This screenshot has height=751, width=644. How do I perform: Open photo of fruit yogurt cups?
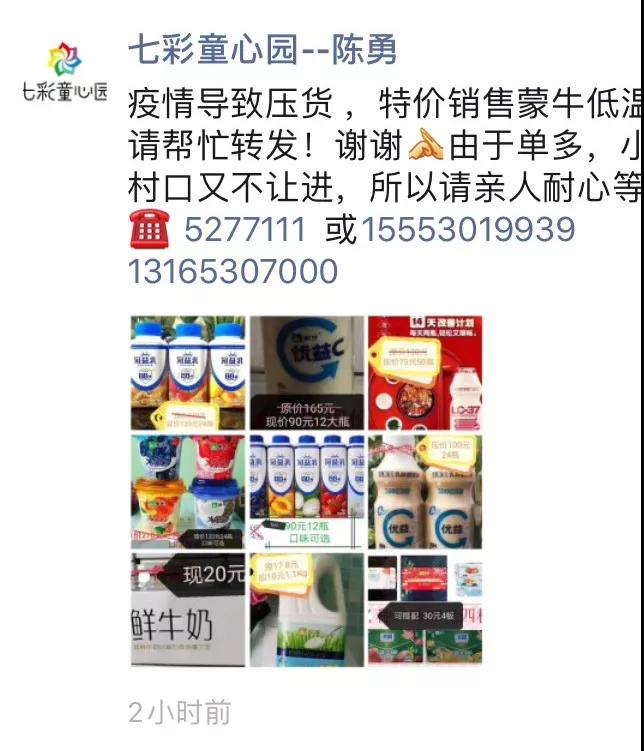tap(188, 491)
